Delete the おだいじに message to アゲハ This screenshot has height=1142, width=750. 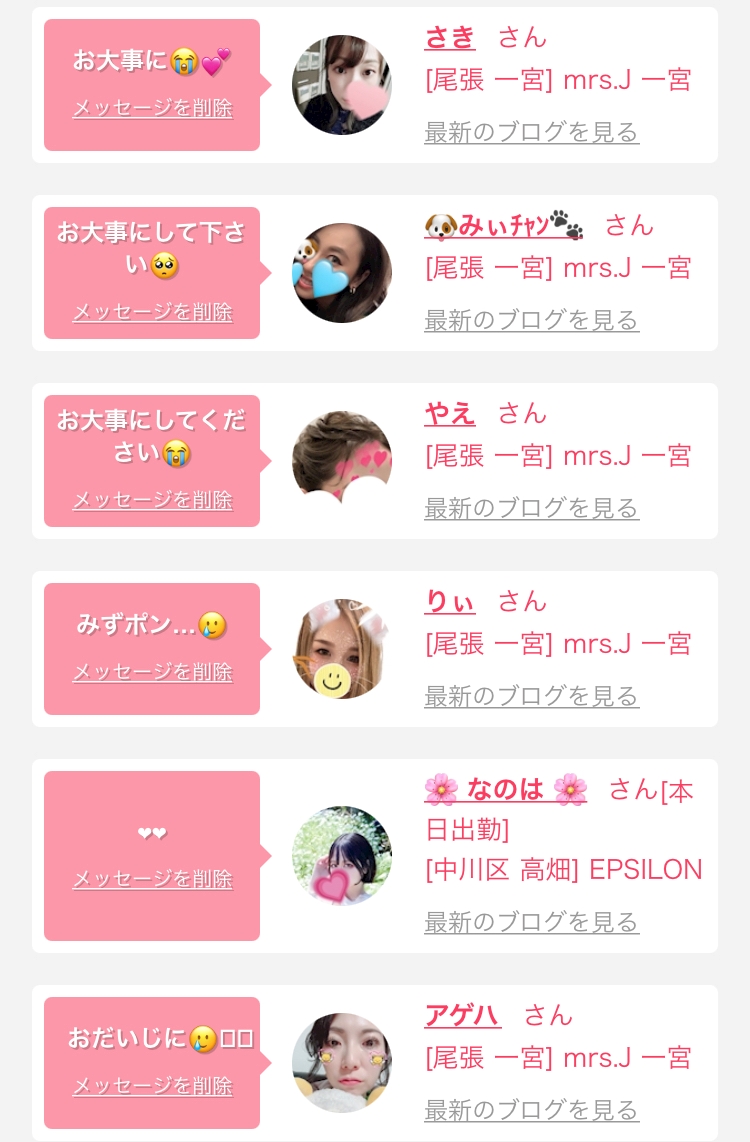[153, 1085]
